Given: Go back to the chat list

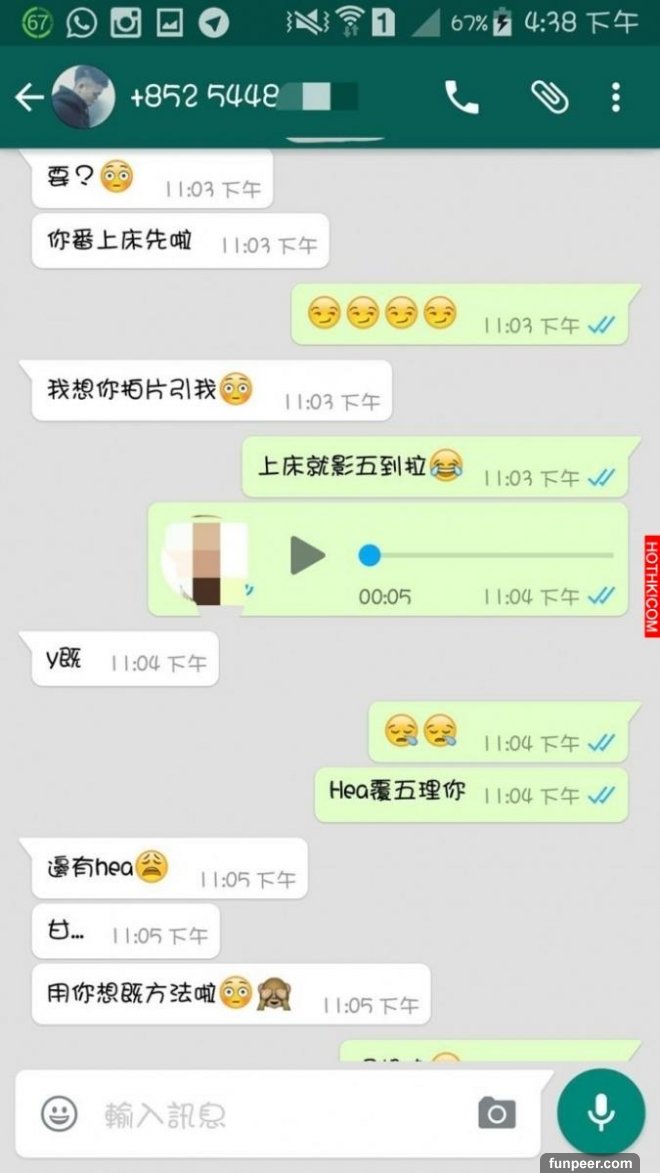Looking at the screenshot, I should (28, 97).
